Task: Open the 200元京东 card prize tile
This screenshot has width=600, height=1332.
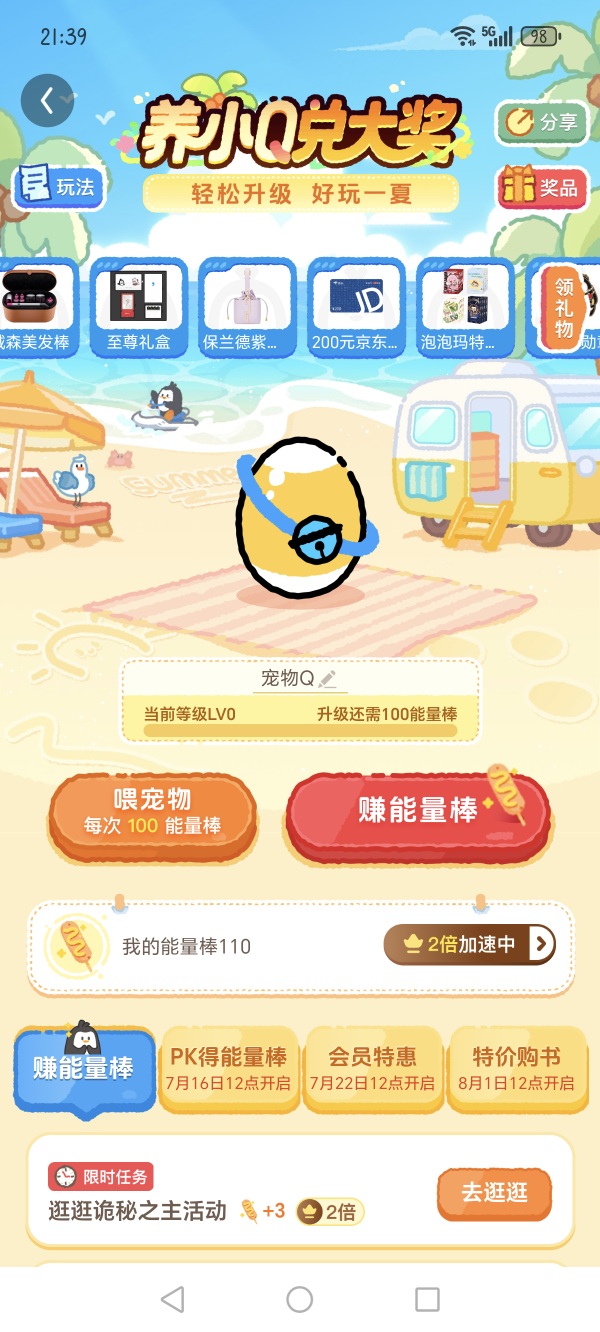Action: pos(356,308)
